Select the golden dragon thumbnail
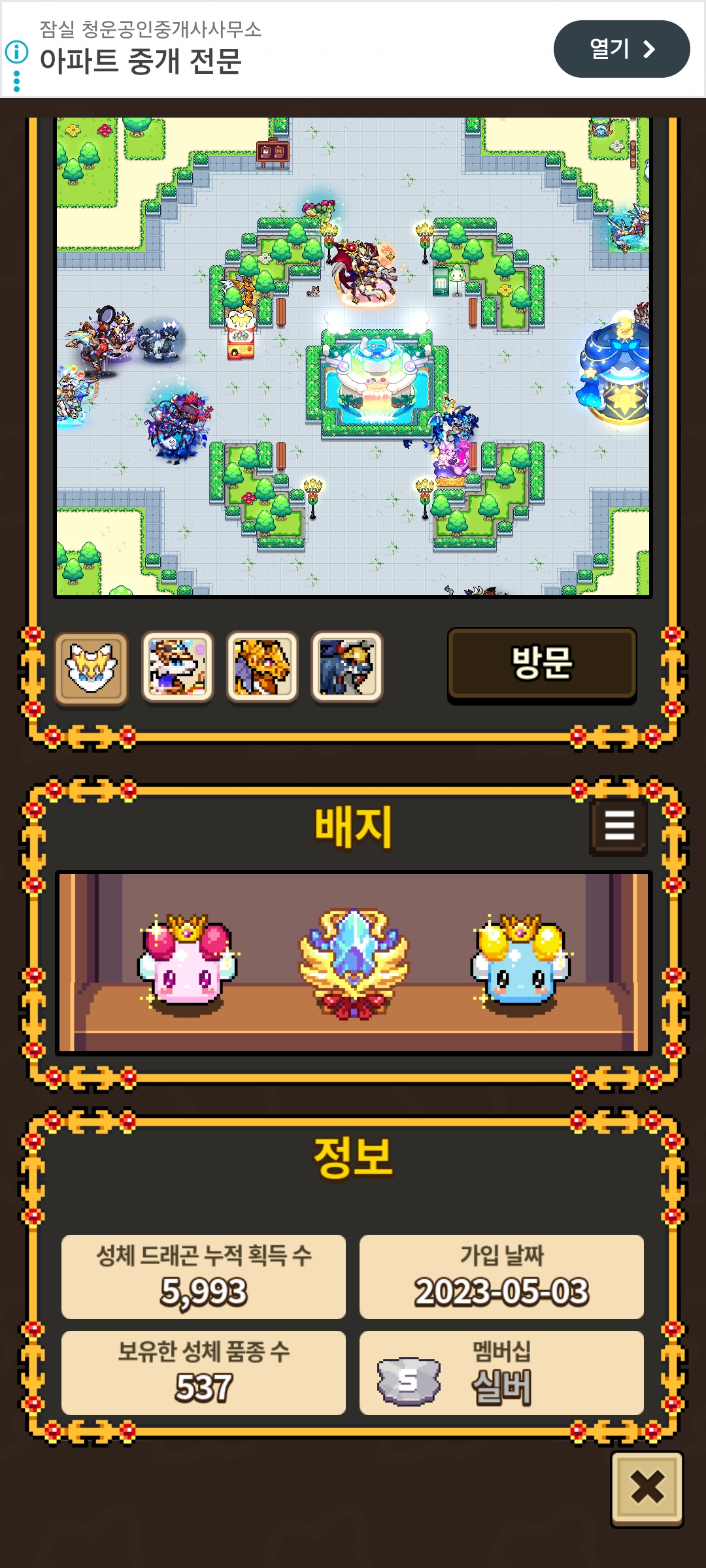This screenshot has height=1568, width=706. coord(262,668)
